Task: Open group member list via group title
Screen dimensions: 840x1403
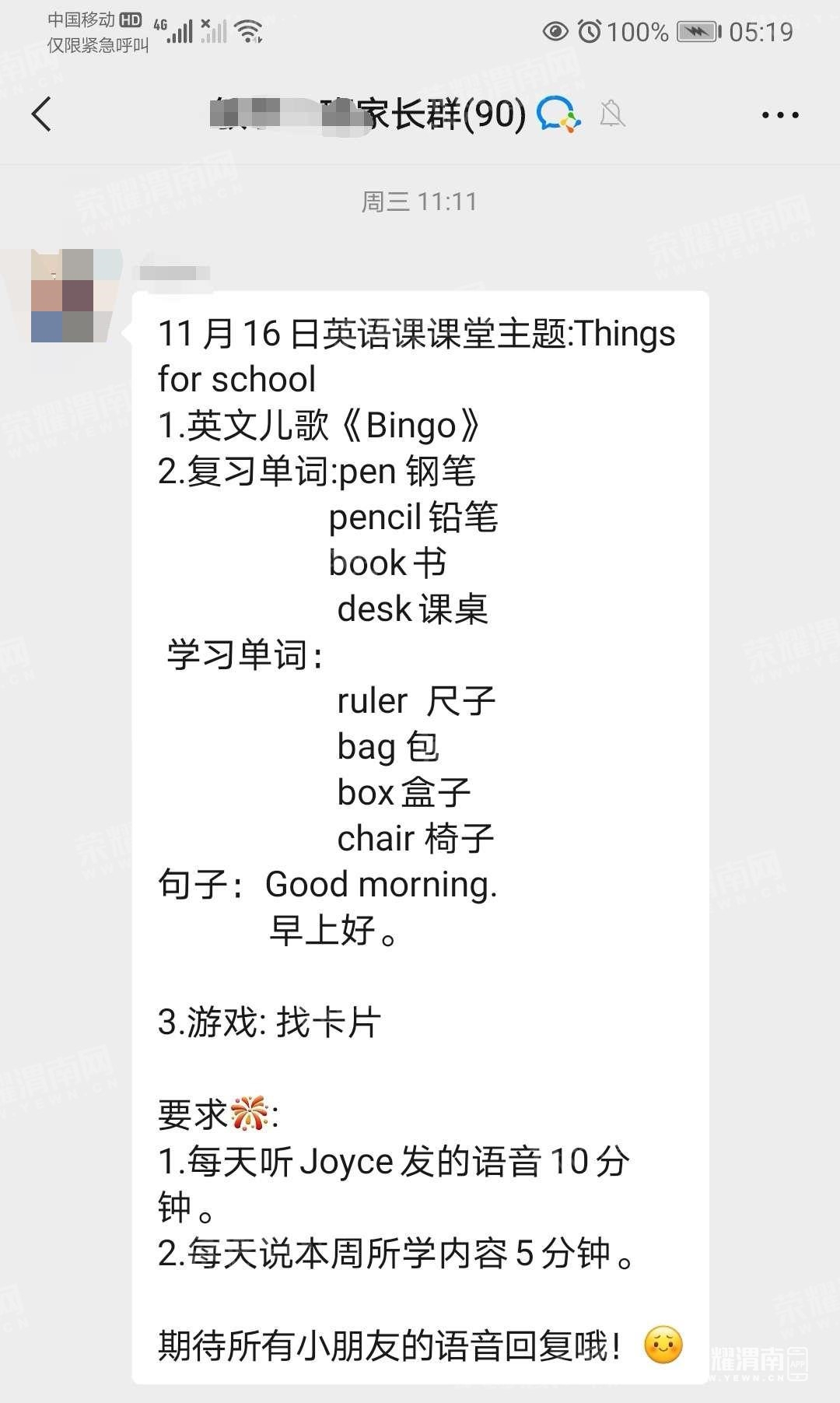Action: pyautogui.click(x=366, y=115)
